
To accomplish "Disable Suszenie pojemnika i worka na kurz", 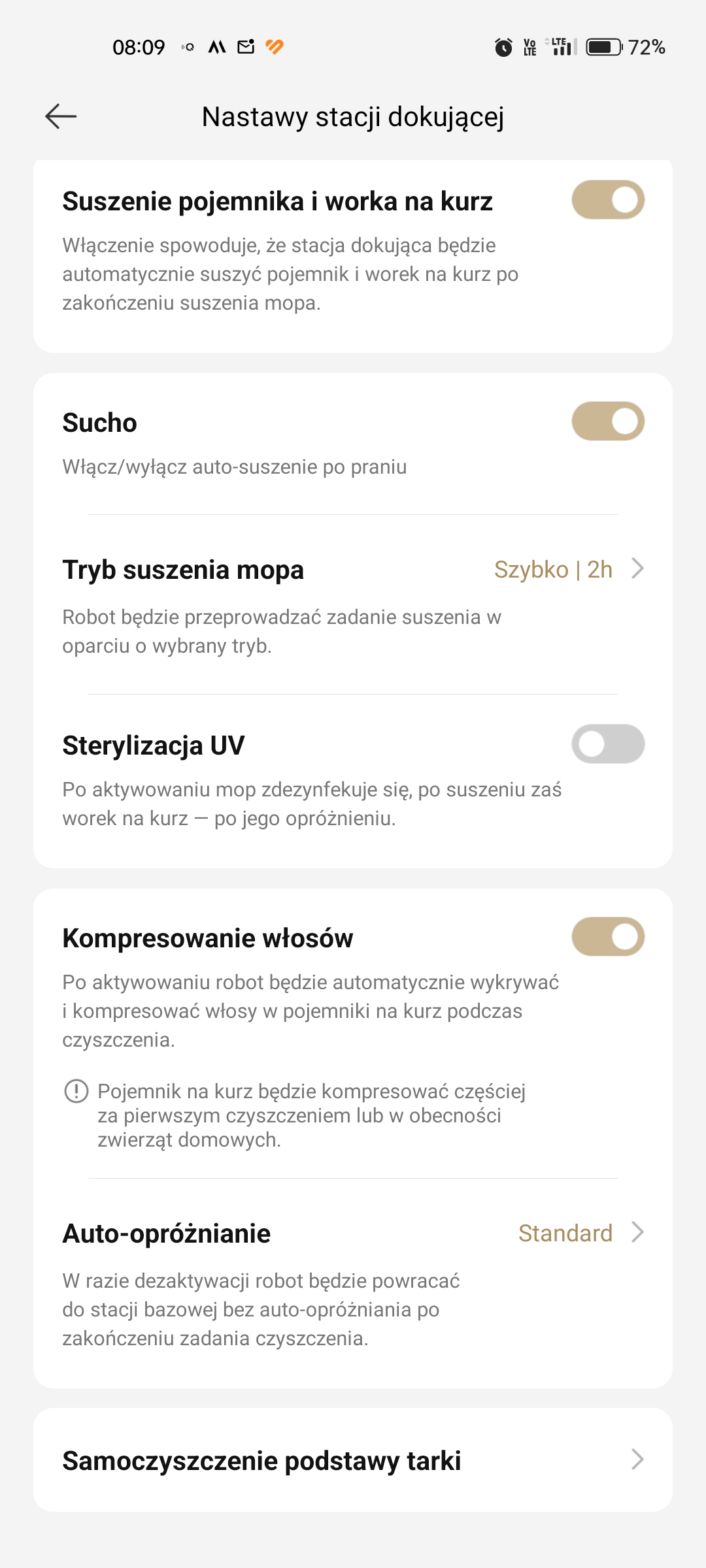I will [608, 200].
